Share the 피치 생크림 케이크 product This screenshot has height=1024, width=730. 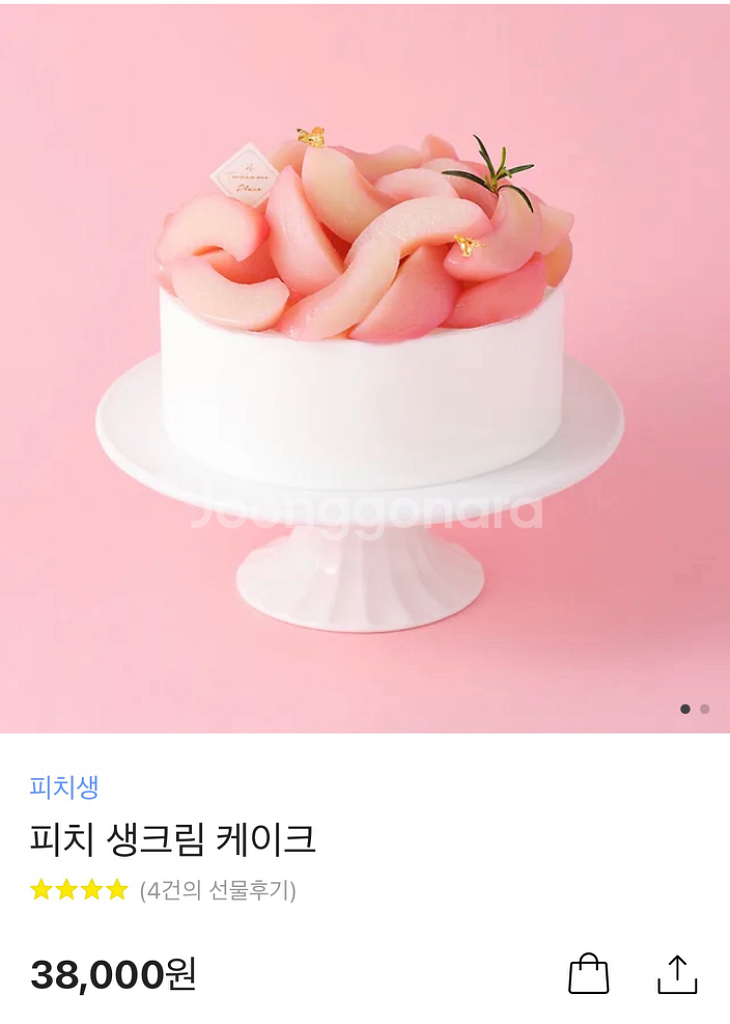(x=677, y=974)
